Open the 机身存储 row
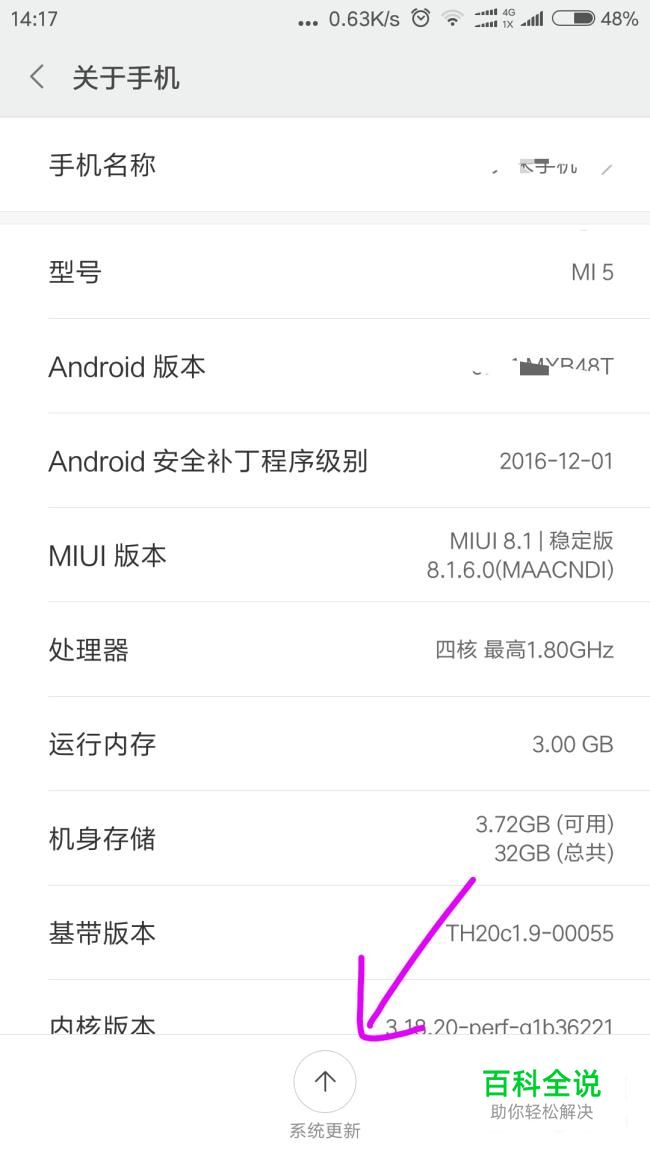The width and height of the screenshot is (650, 1155). (325, 838)
